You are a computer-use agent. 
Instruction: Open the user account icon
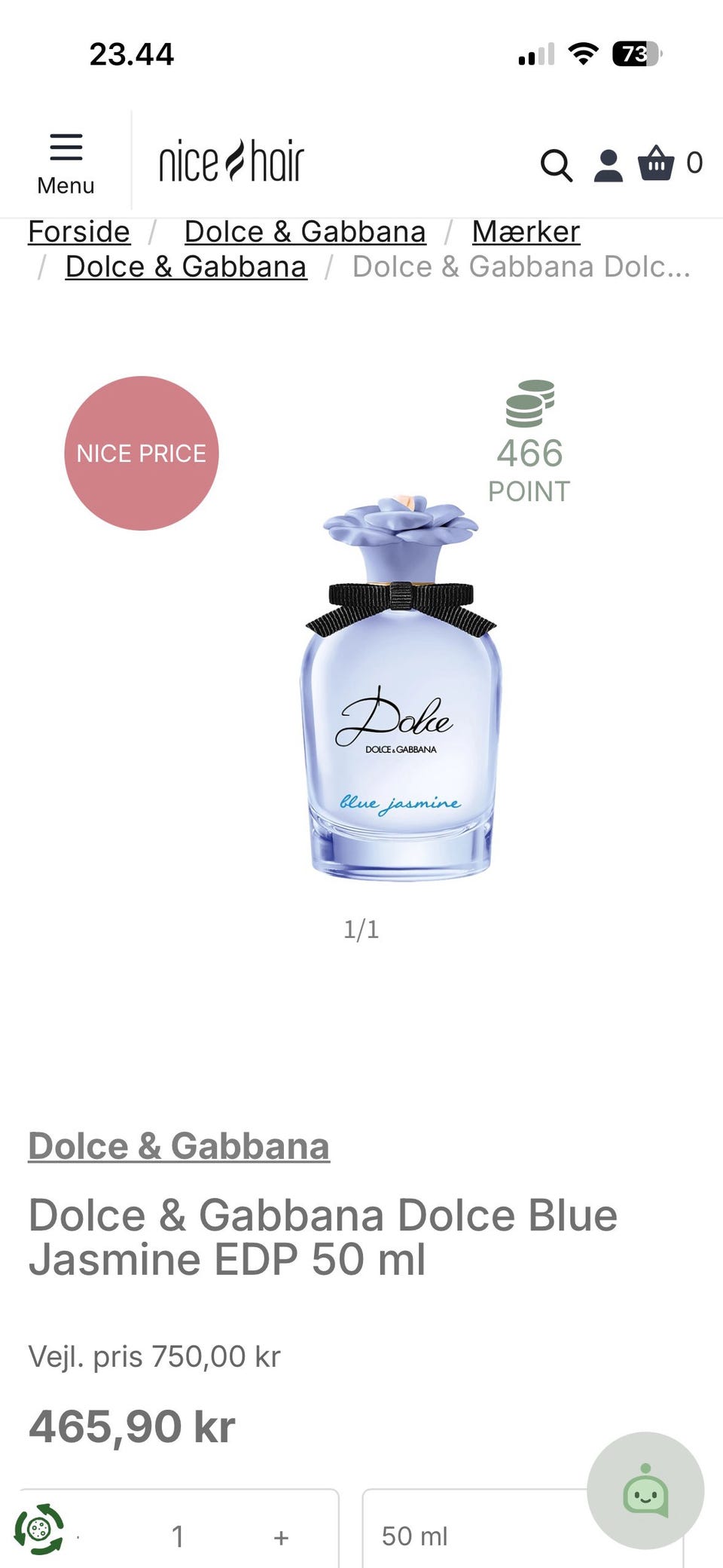pos(608,164)
